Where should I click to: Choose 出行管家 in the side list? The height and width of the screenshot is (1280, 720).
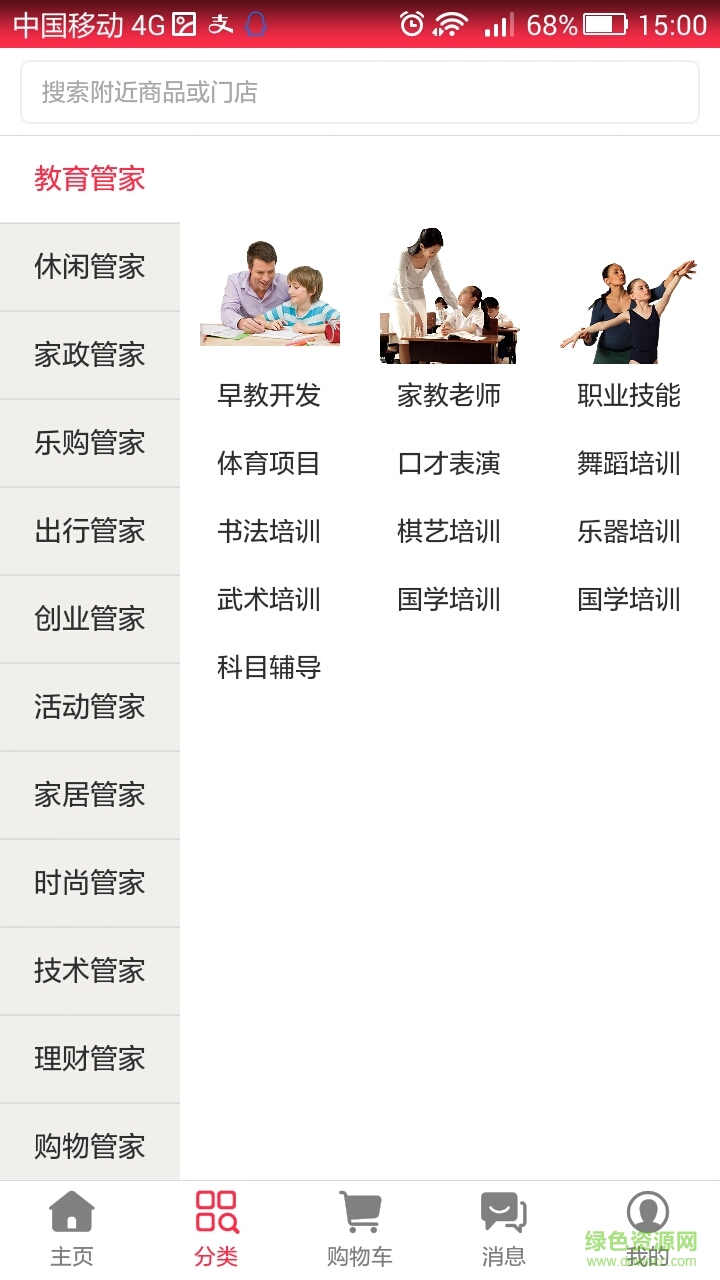[90, 531]
